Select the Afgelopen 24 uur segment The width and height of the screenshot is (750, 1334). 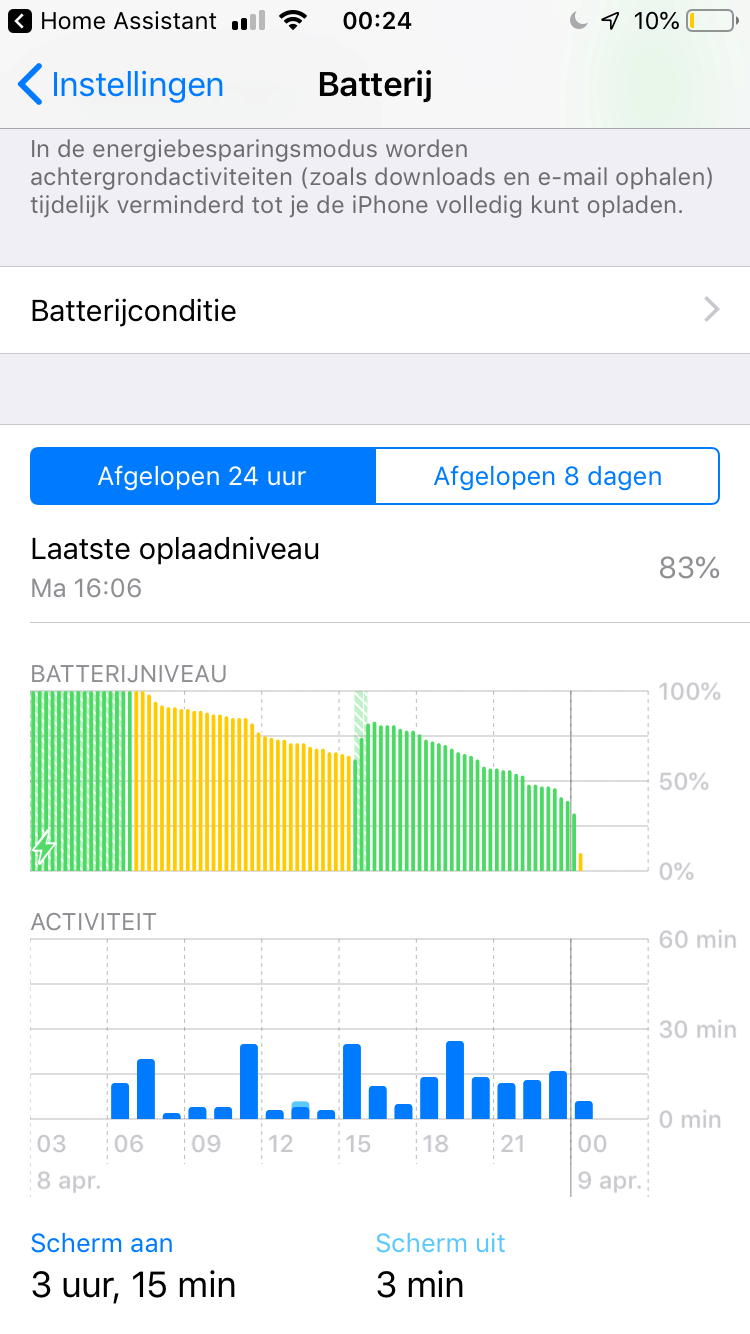pos(203,476)
